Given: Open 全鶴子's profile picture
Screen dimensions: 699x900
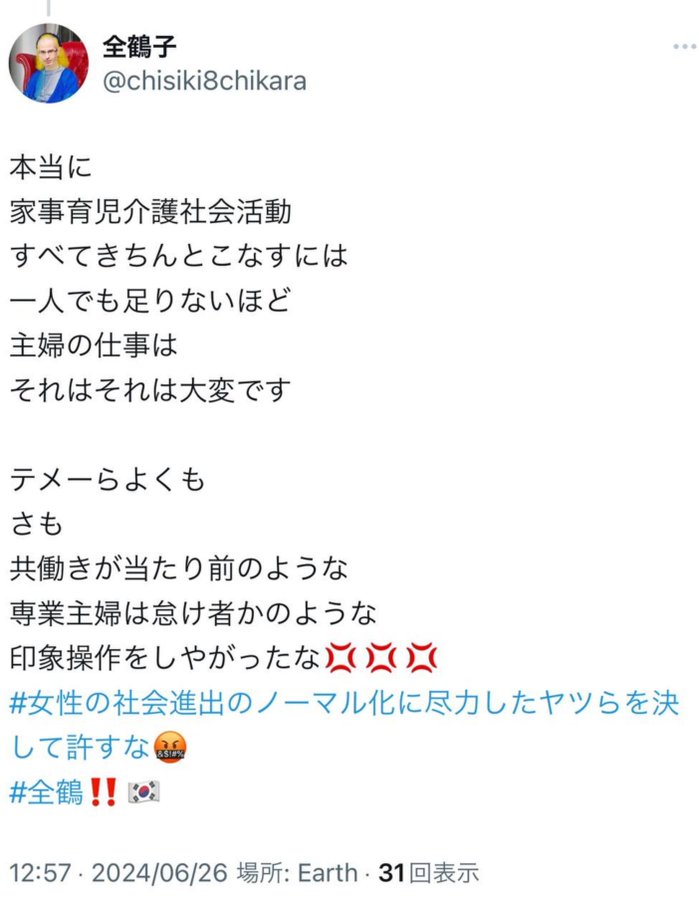Looking at the screenshot, I should click(x=49, y=63).
